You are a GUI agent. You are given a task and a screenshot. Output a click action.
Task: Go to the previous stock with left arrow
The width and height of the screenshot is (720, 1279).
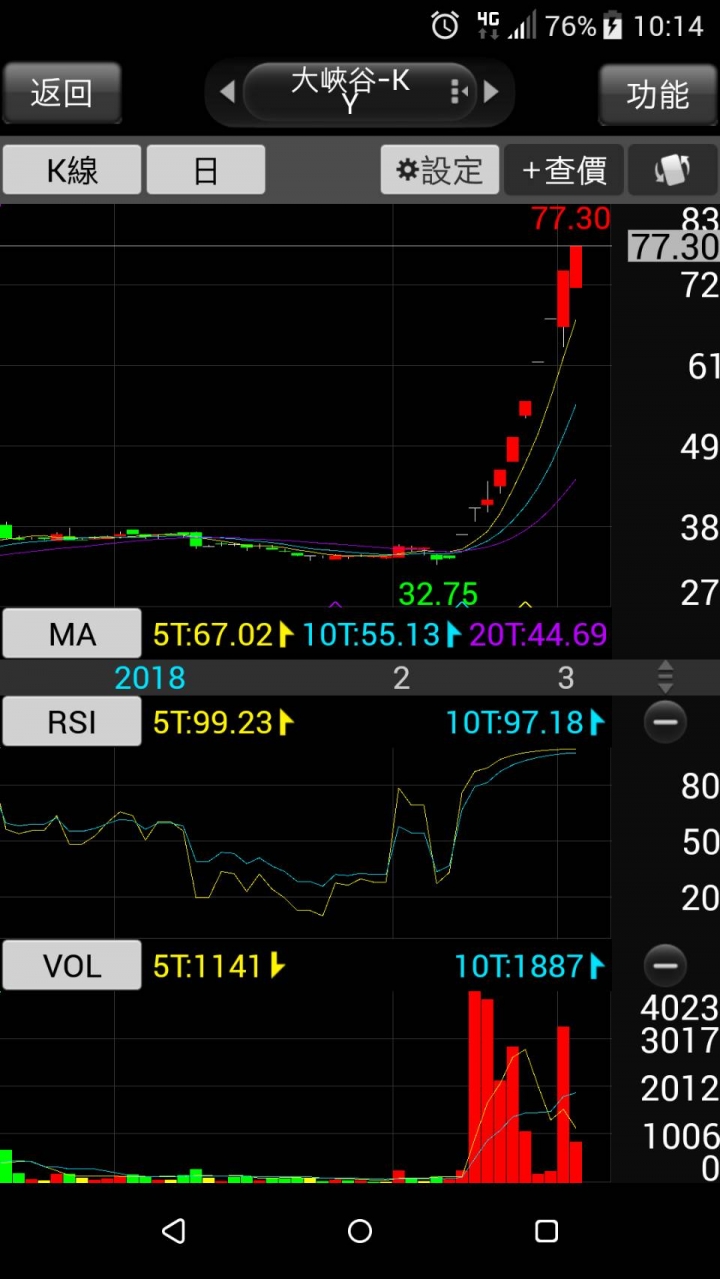227,92
